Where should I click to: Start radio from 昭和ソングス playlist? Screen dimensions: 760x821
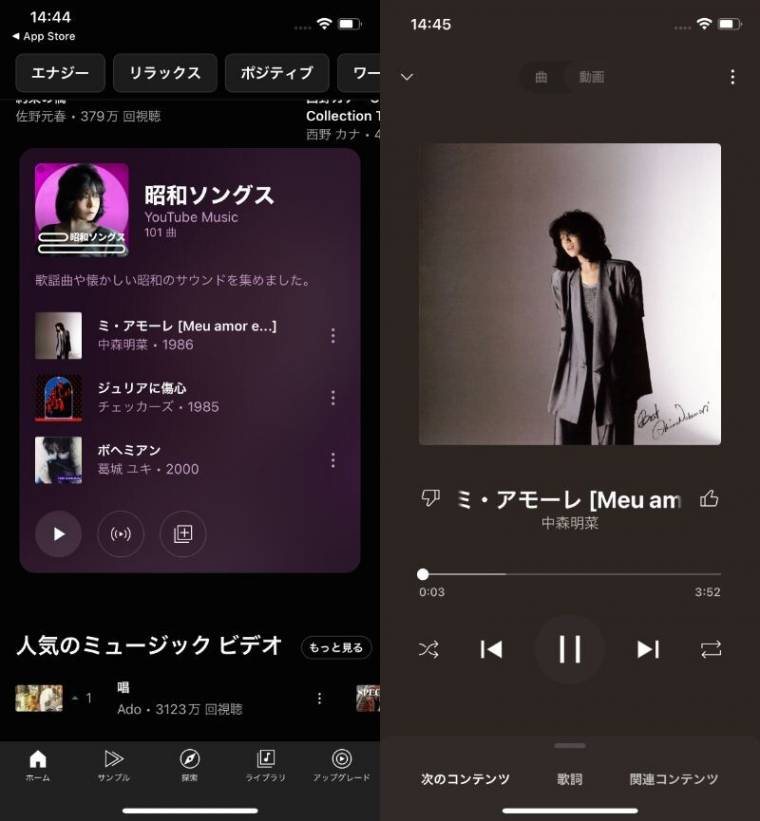(x=121, y=534)
